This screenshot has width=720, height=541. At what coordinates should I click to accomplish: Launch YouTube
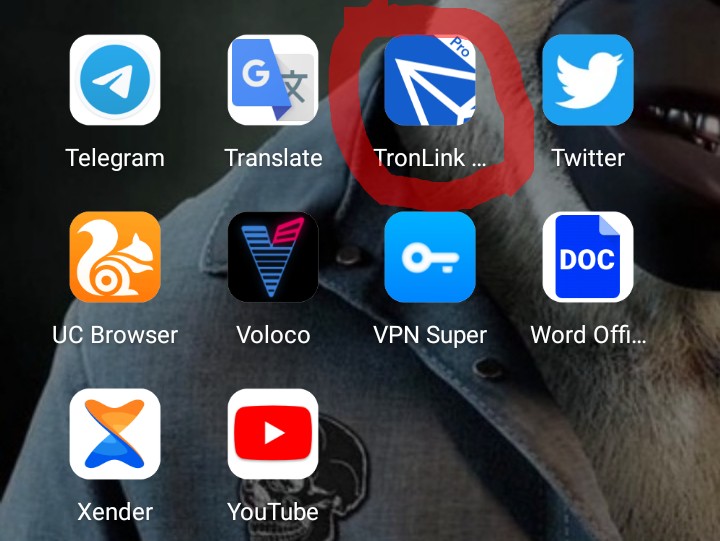[x=273, y=434]
